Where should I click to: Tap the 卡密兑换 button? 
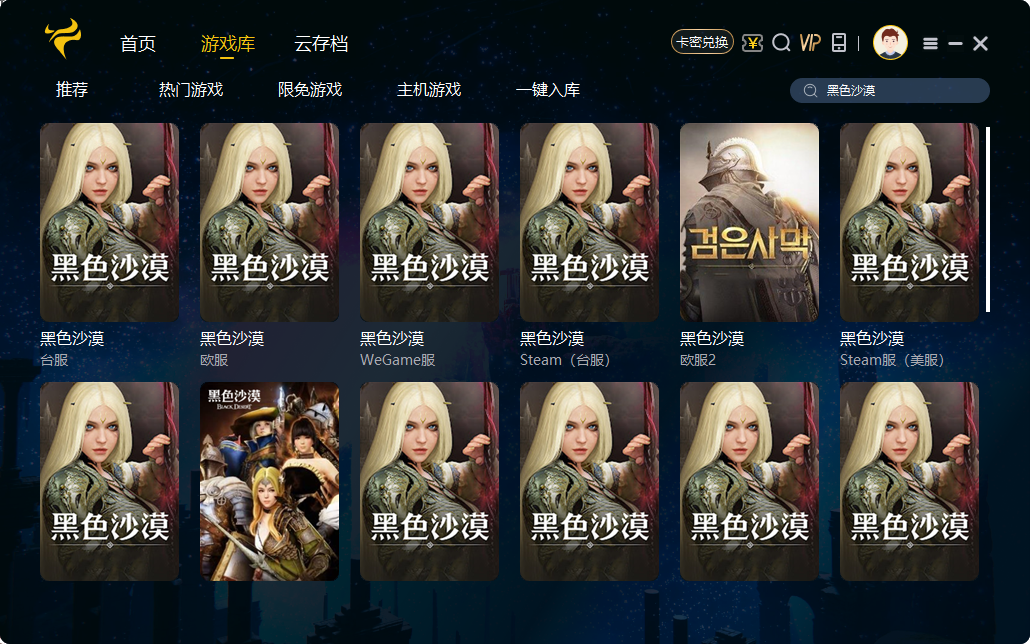point(702,42)
